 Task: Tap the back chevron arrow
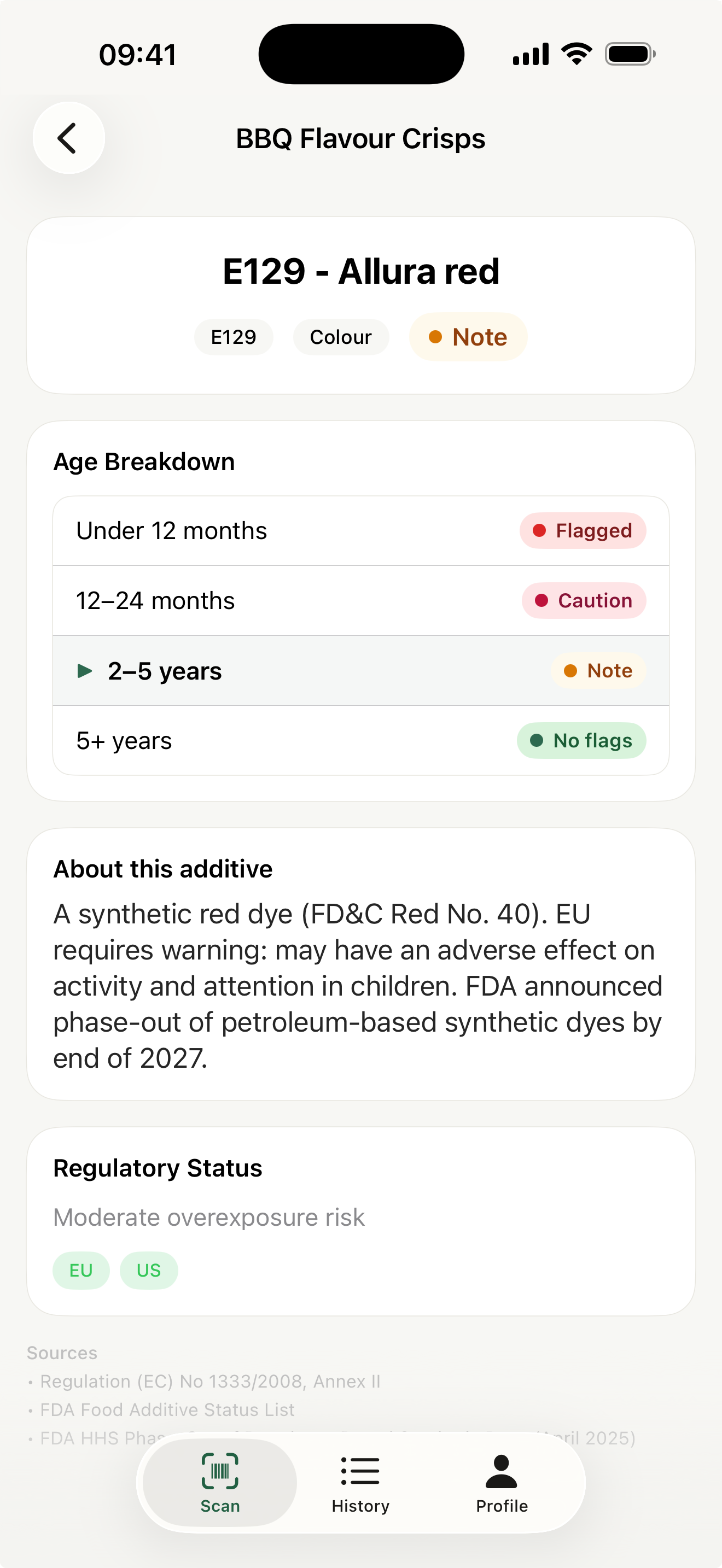(69, 138)
